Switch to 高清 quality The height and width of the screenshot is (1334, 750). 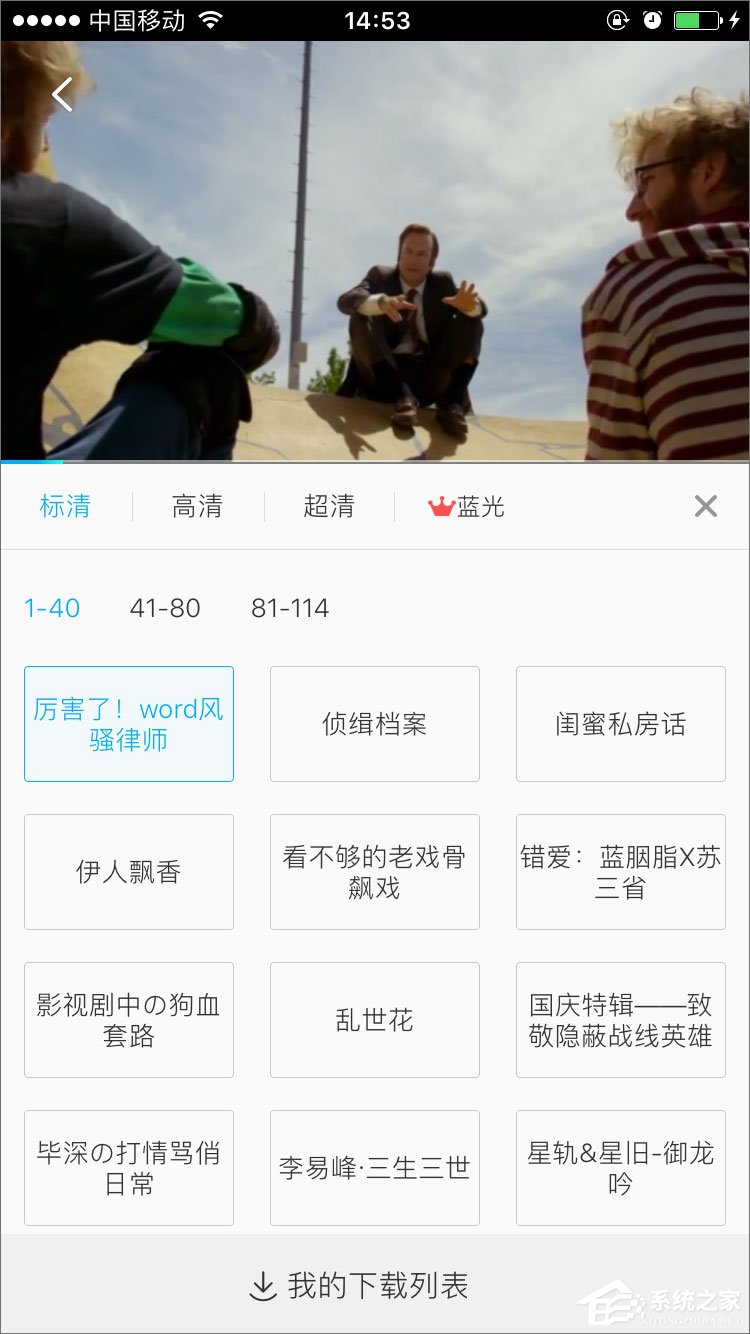[x=197, y=507]
